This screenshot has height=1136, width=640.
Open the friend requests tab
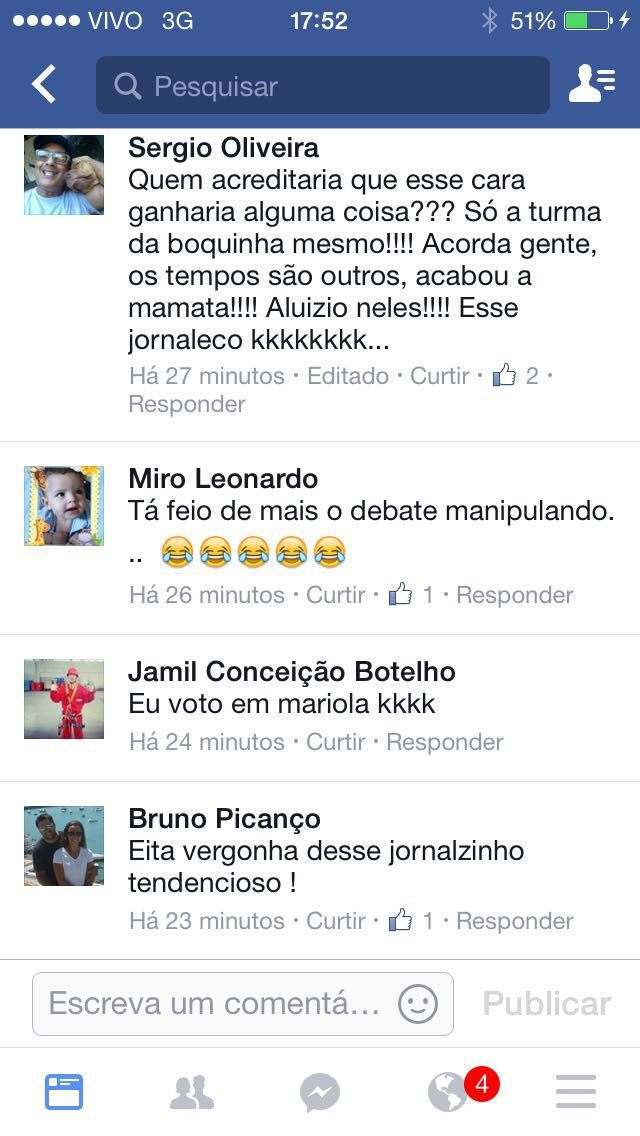point(192,1092)
